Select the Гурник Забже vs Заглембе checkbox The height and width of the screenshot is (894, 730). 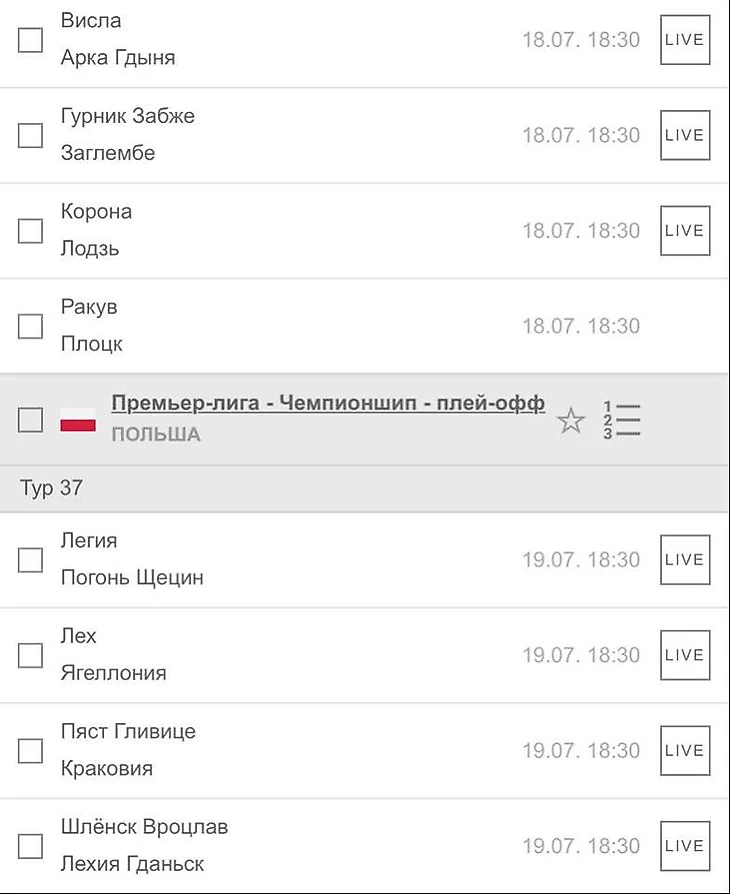click(31, 135)
